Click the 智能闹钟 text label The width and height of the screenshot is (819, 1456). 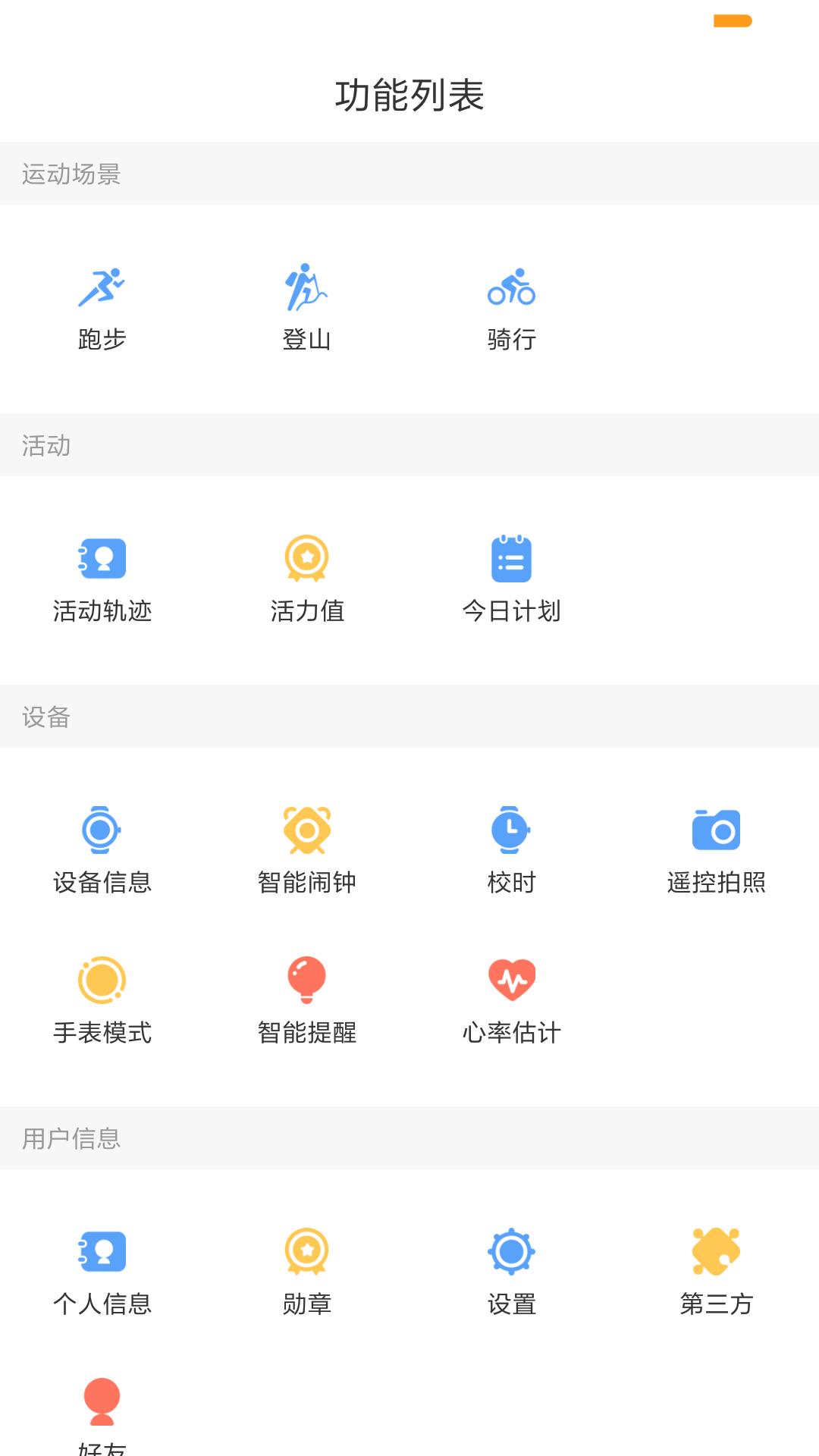pyautogui.click(x=306, y=882)
